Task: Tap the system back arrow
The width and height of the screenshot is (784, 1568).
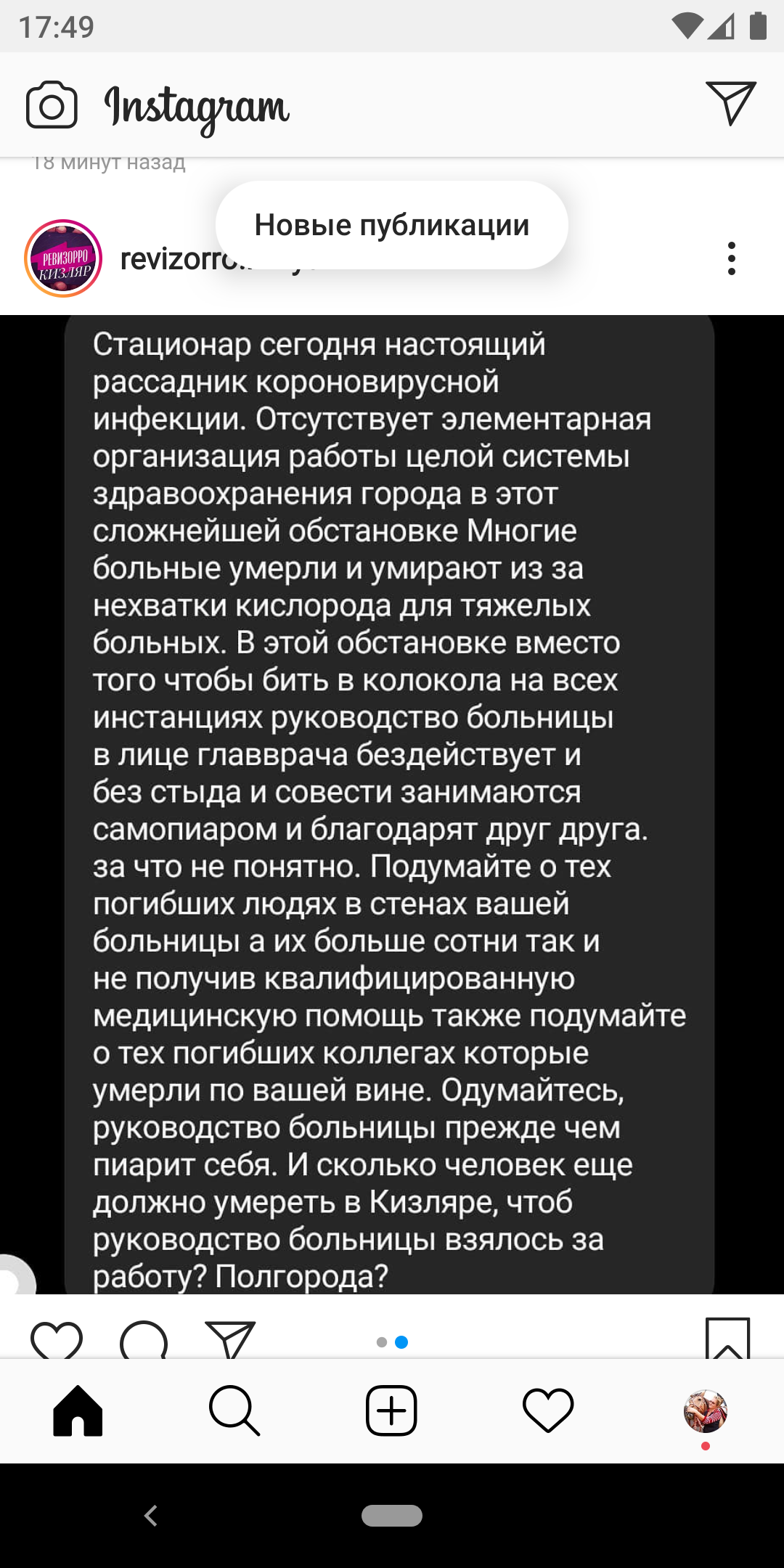Action: coord(151,1516)
